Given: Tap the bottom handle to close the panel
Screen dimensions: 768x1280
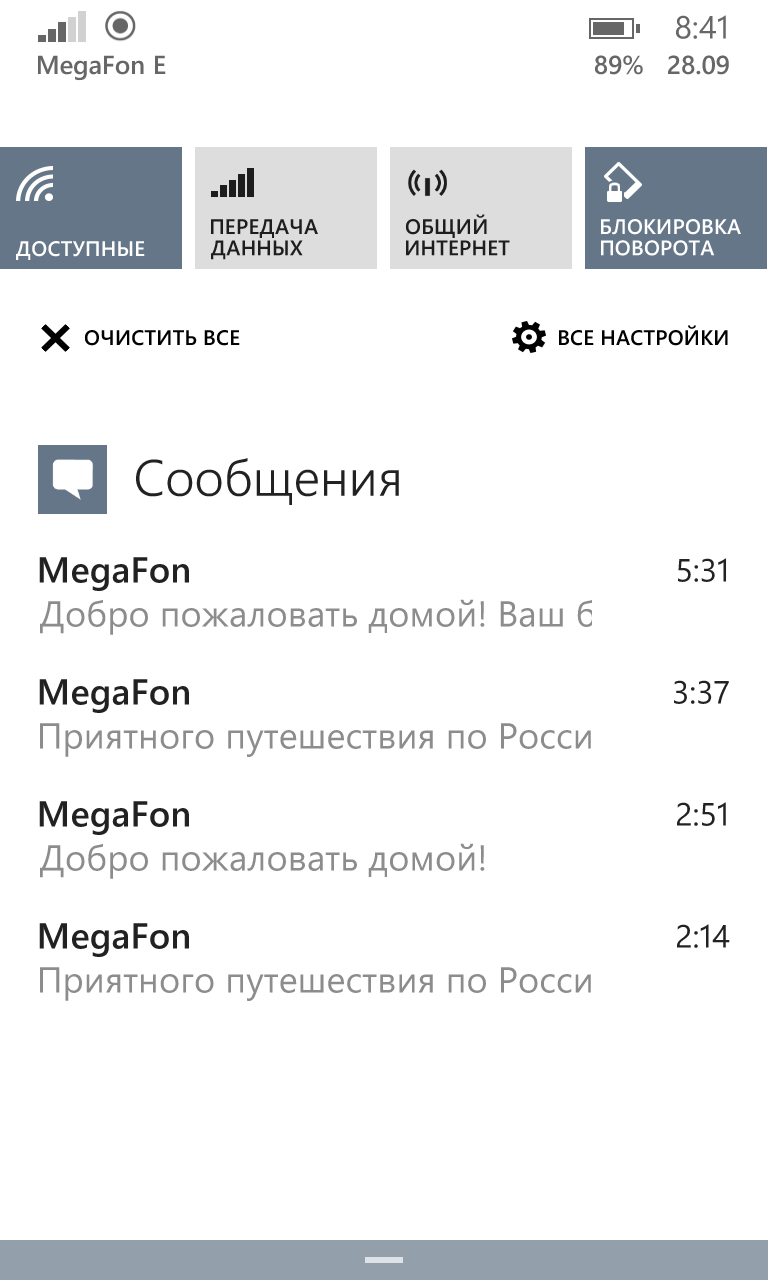Looking at the screenshot, I should (384, 1260).
